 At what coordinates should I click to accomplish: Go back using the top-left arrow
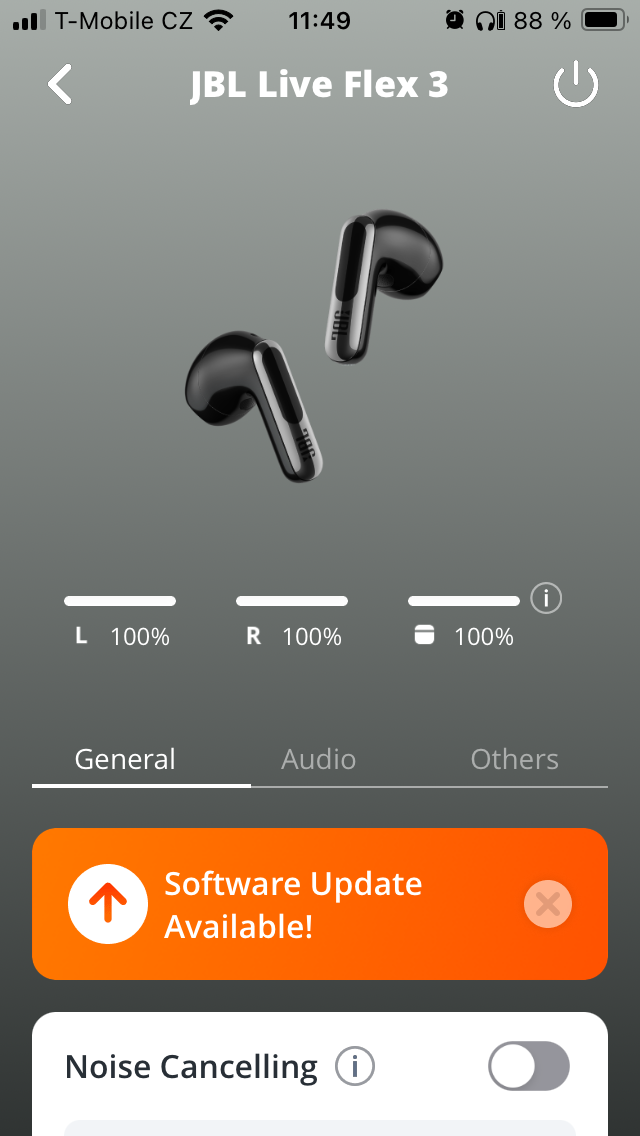pos(60,85)
